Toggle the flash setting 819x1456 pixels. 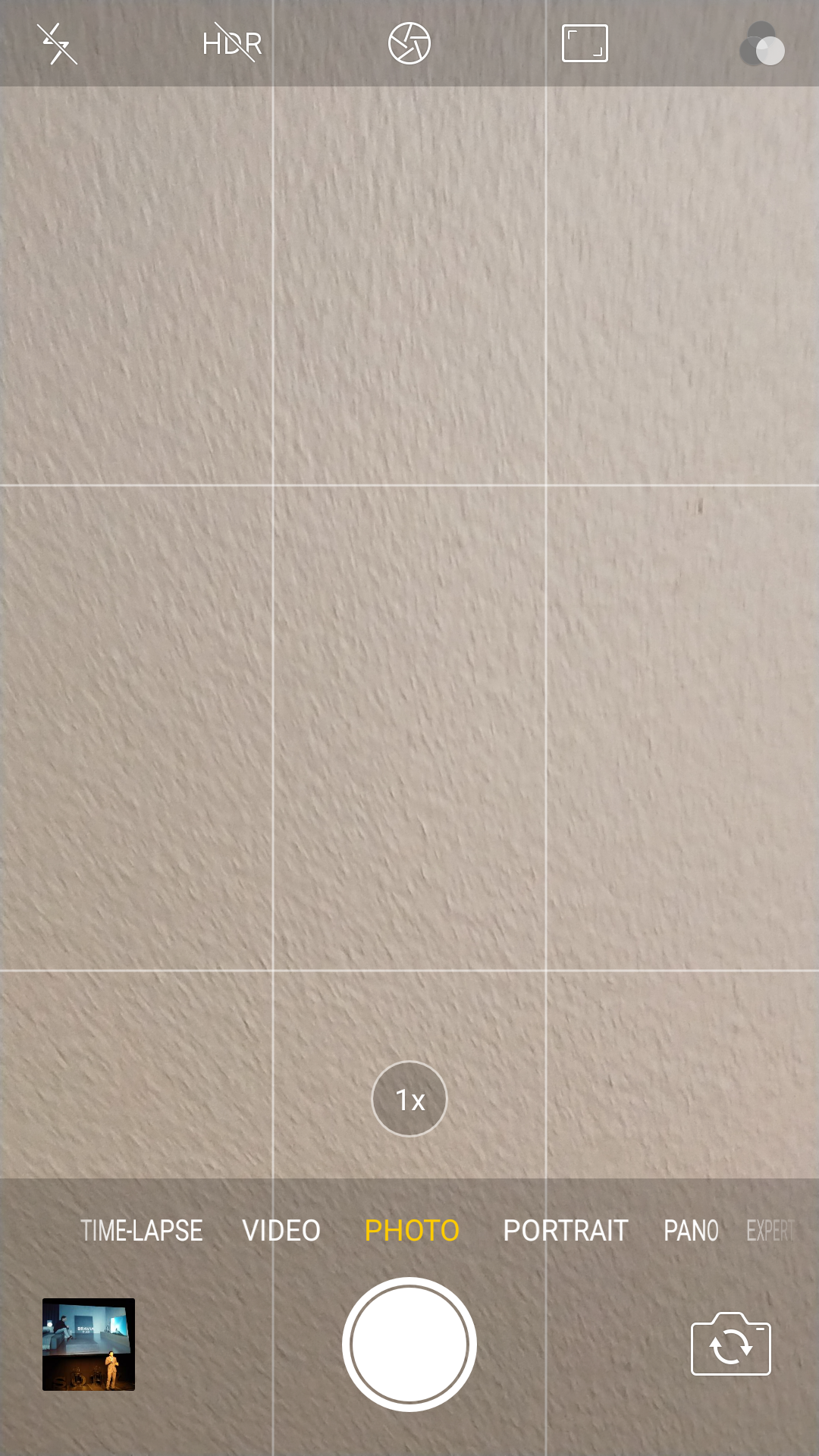click(58, 43)
